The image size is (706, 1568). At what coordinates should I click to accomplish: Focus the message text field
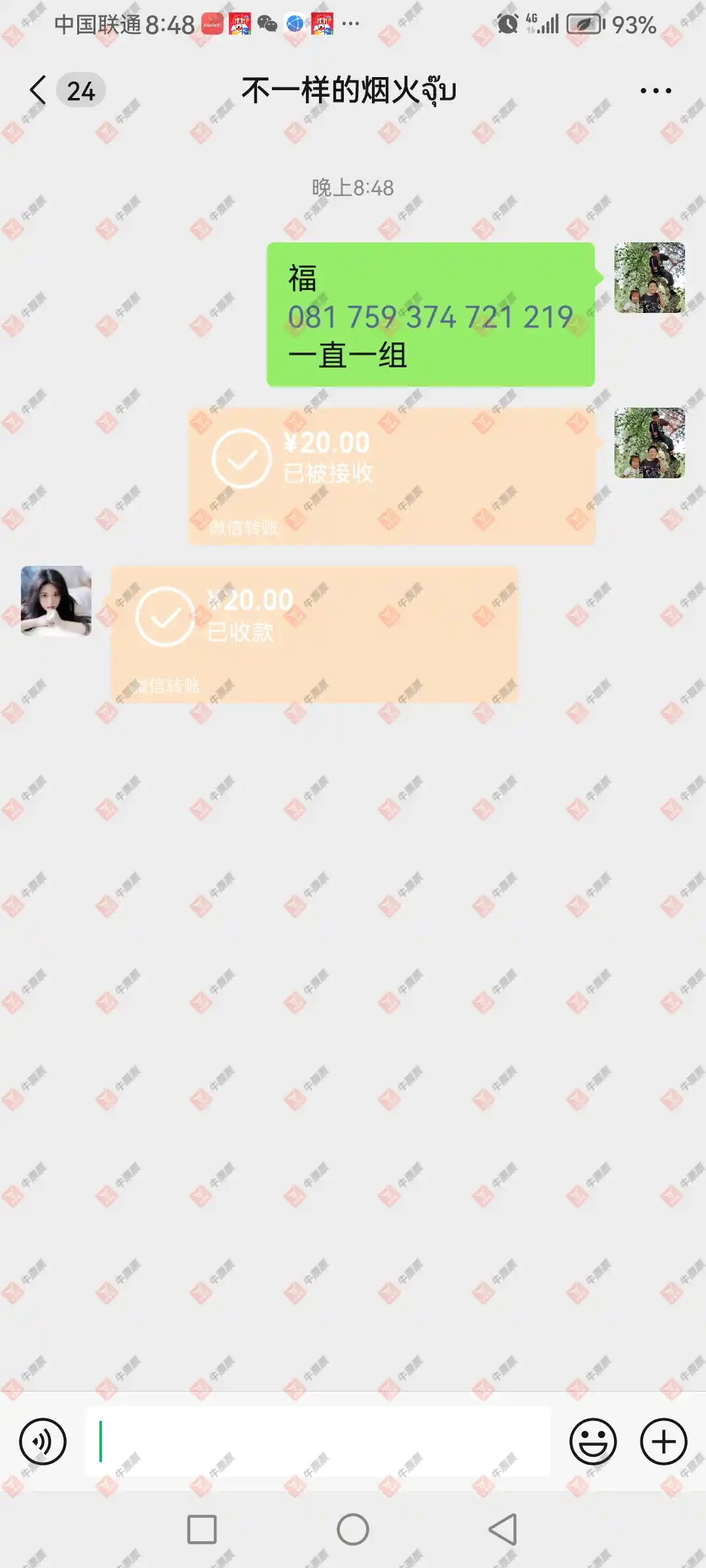[x=318, y=1441]
